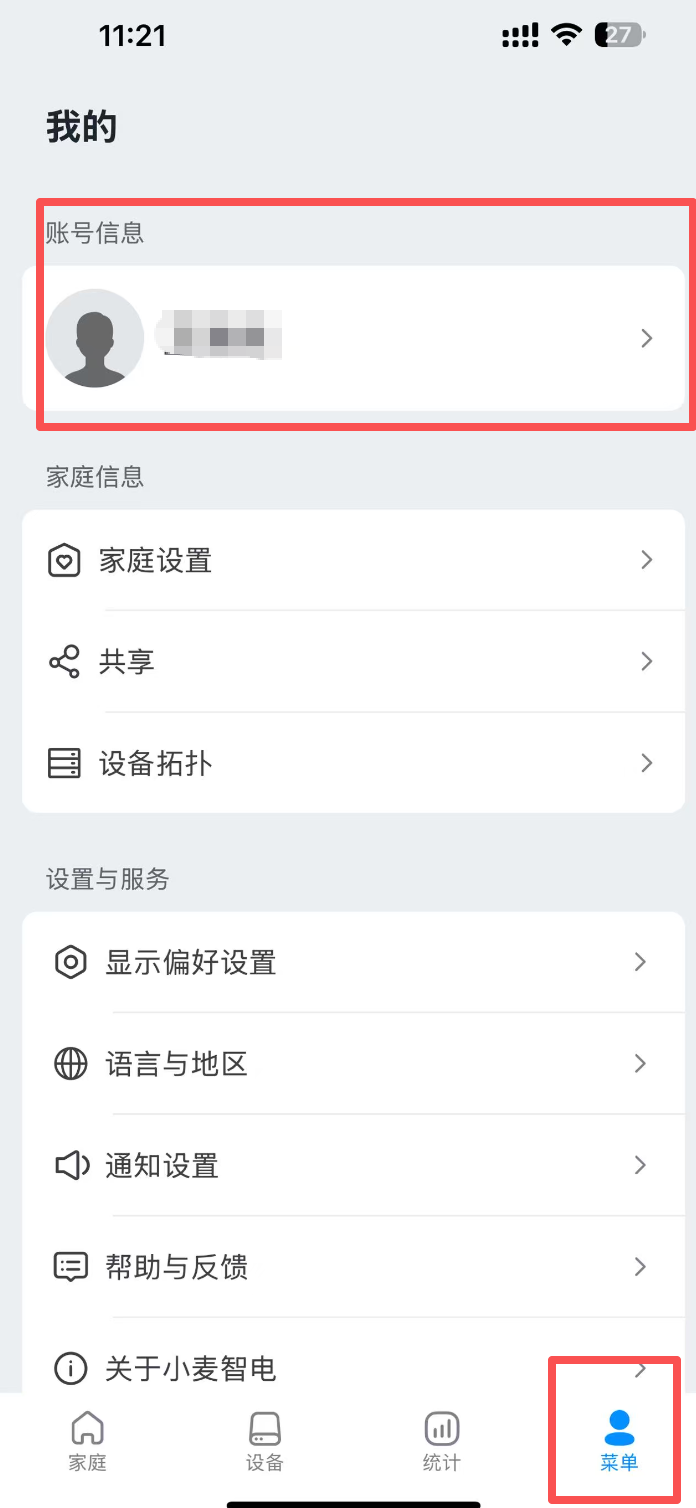Open the account info profile row
Viewport: 696px width, 1508px height.
click(x=353, y=338)
